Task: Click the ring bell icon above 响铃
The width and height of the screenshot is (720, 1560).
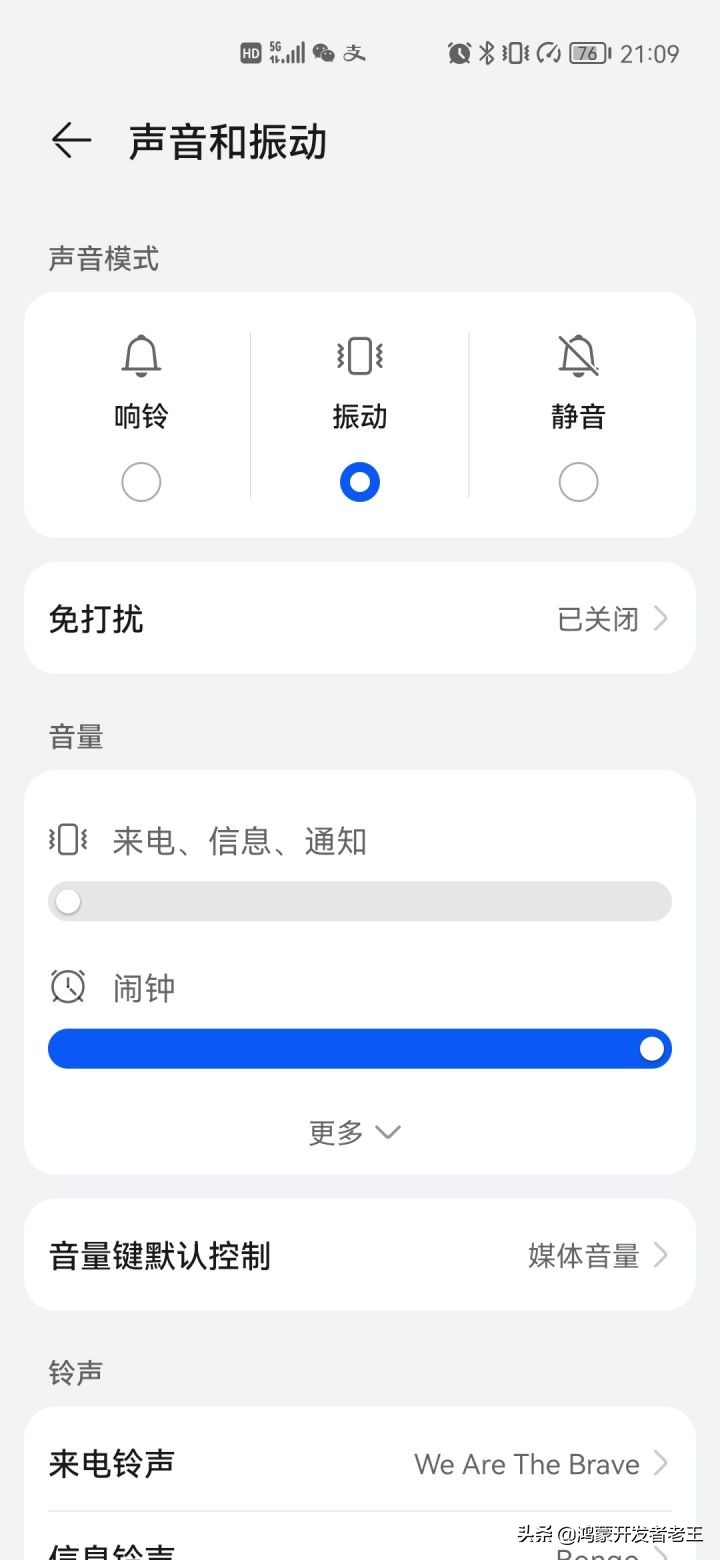Action: click(140, 355)
